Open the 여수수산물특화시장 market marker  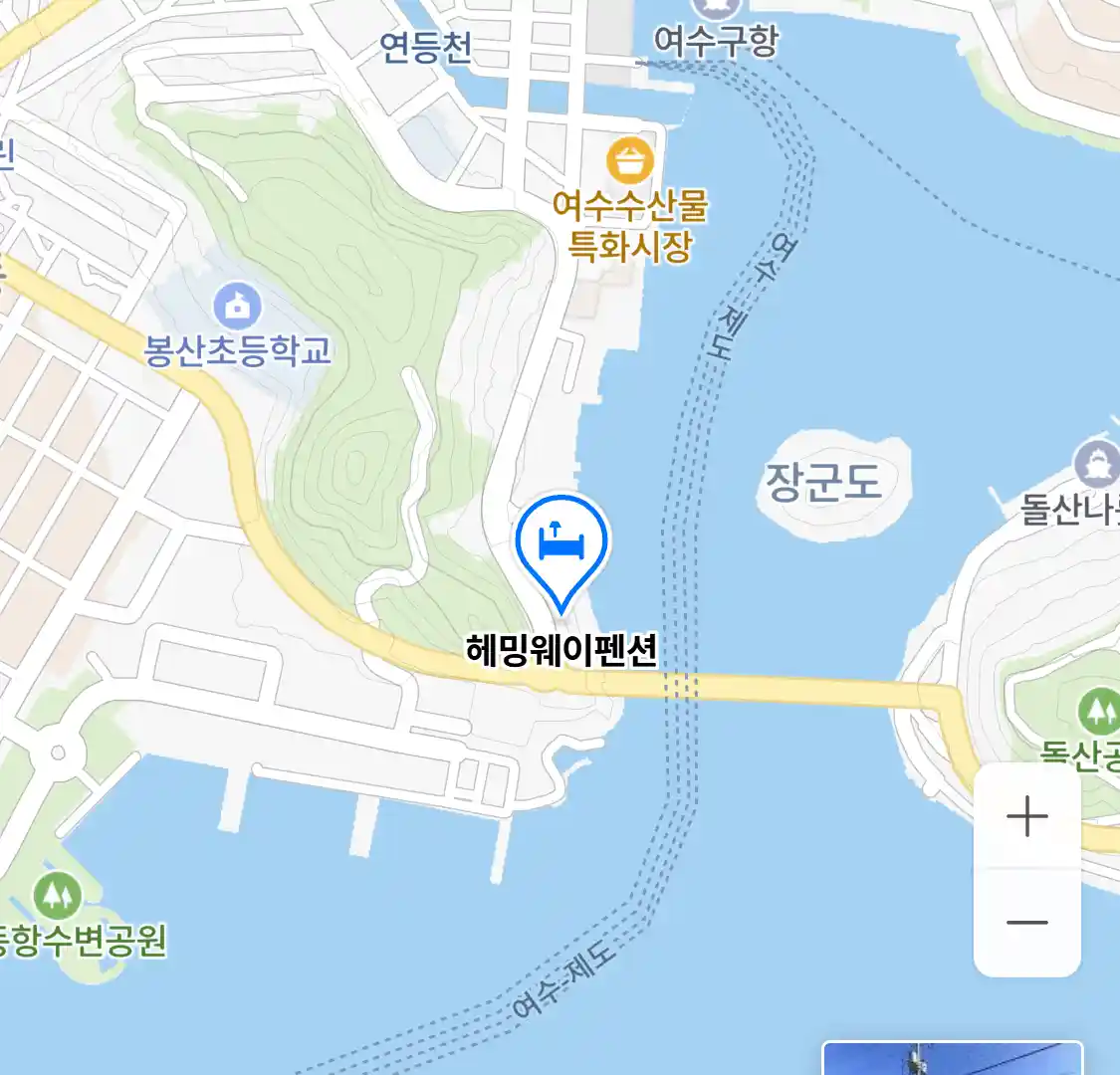(630, 161)
